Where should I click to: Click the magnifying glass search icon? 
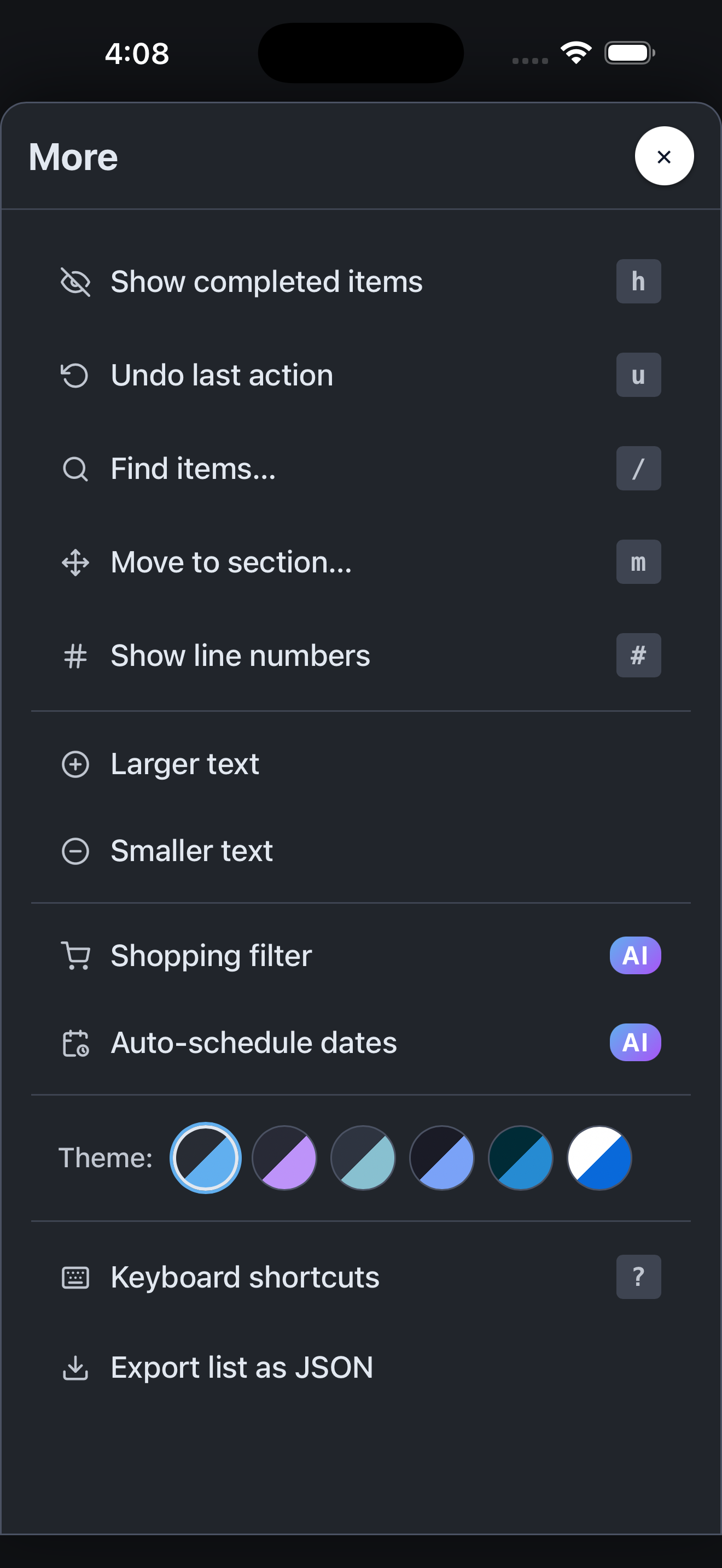point(75,468)
